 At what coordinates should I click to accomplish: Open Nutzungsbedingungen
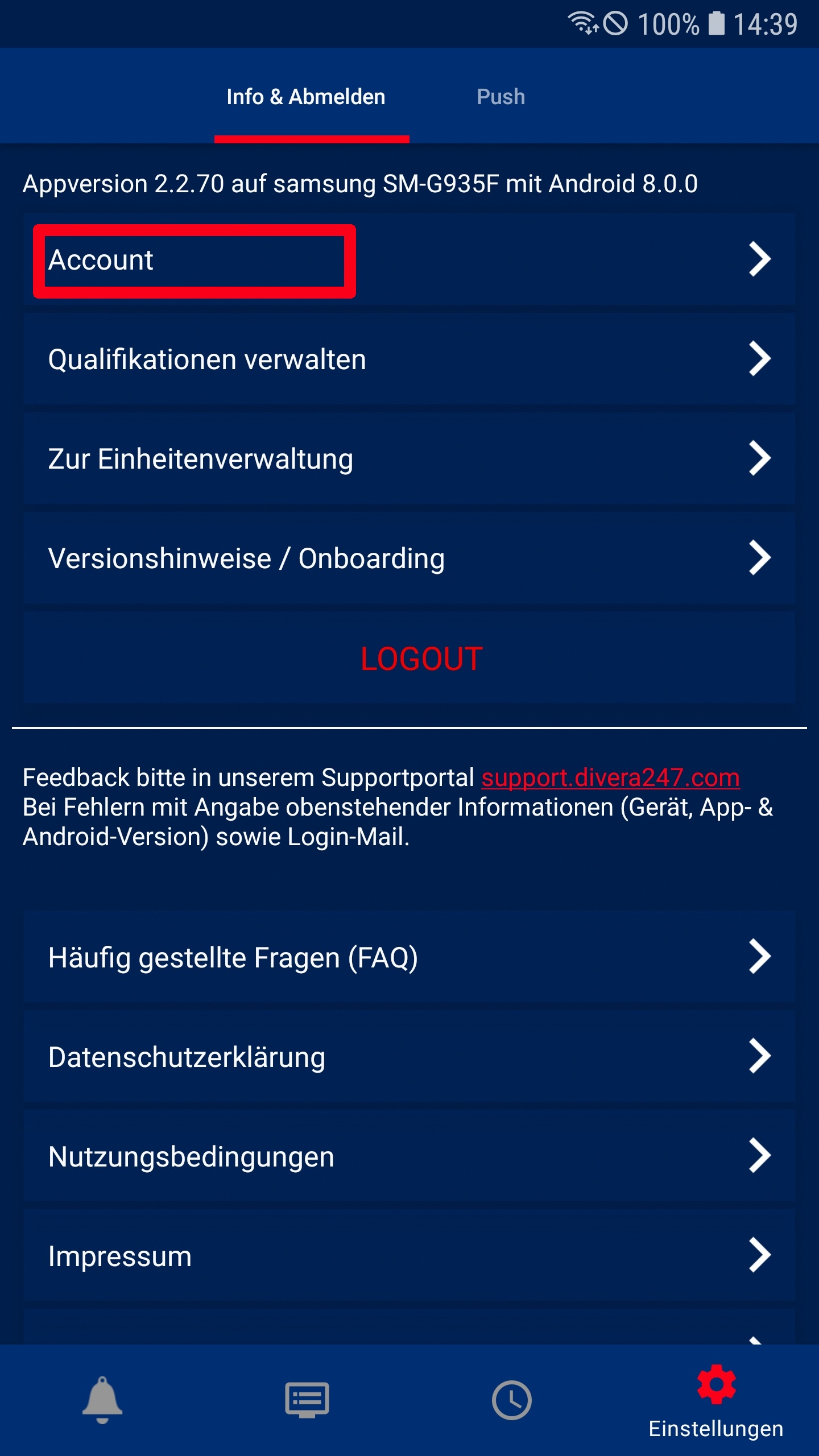coord(409,1156)
